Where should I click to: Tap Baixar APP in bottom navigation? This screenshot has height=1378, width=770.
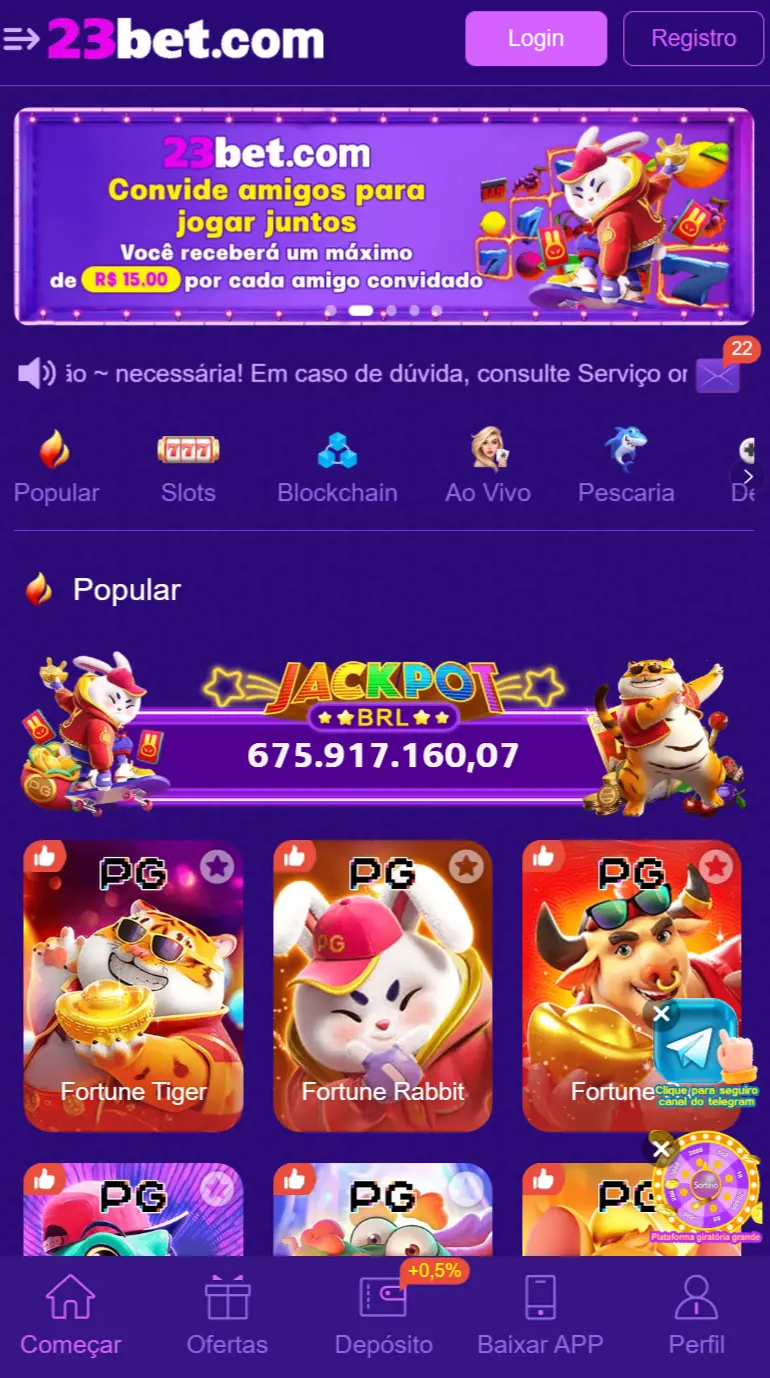540,1315
